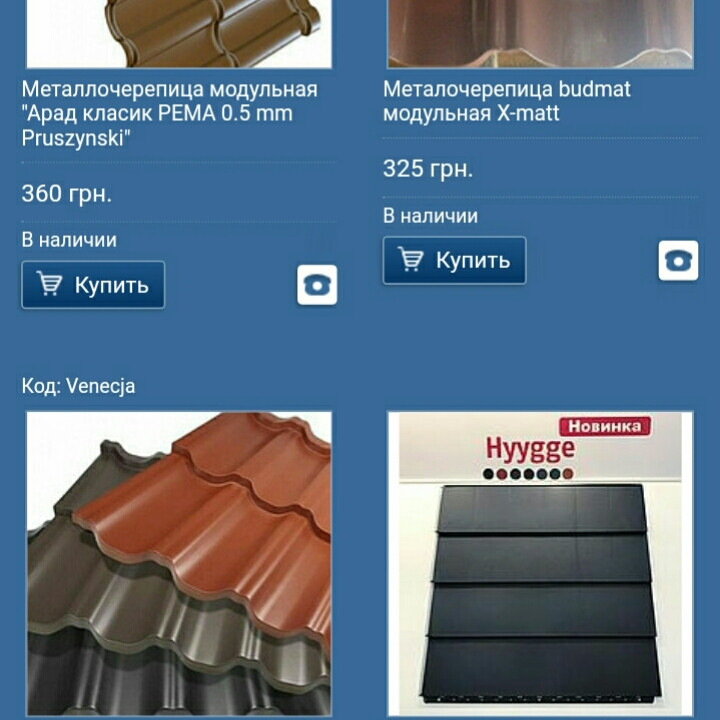720x720 pixels.
Task: Buy the budmat X-matt metal tile
Action: tap(454, 261)
